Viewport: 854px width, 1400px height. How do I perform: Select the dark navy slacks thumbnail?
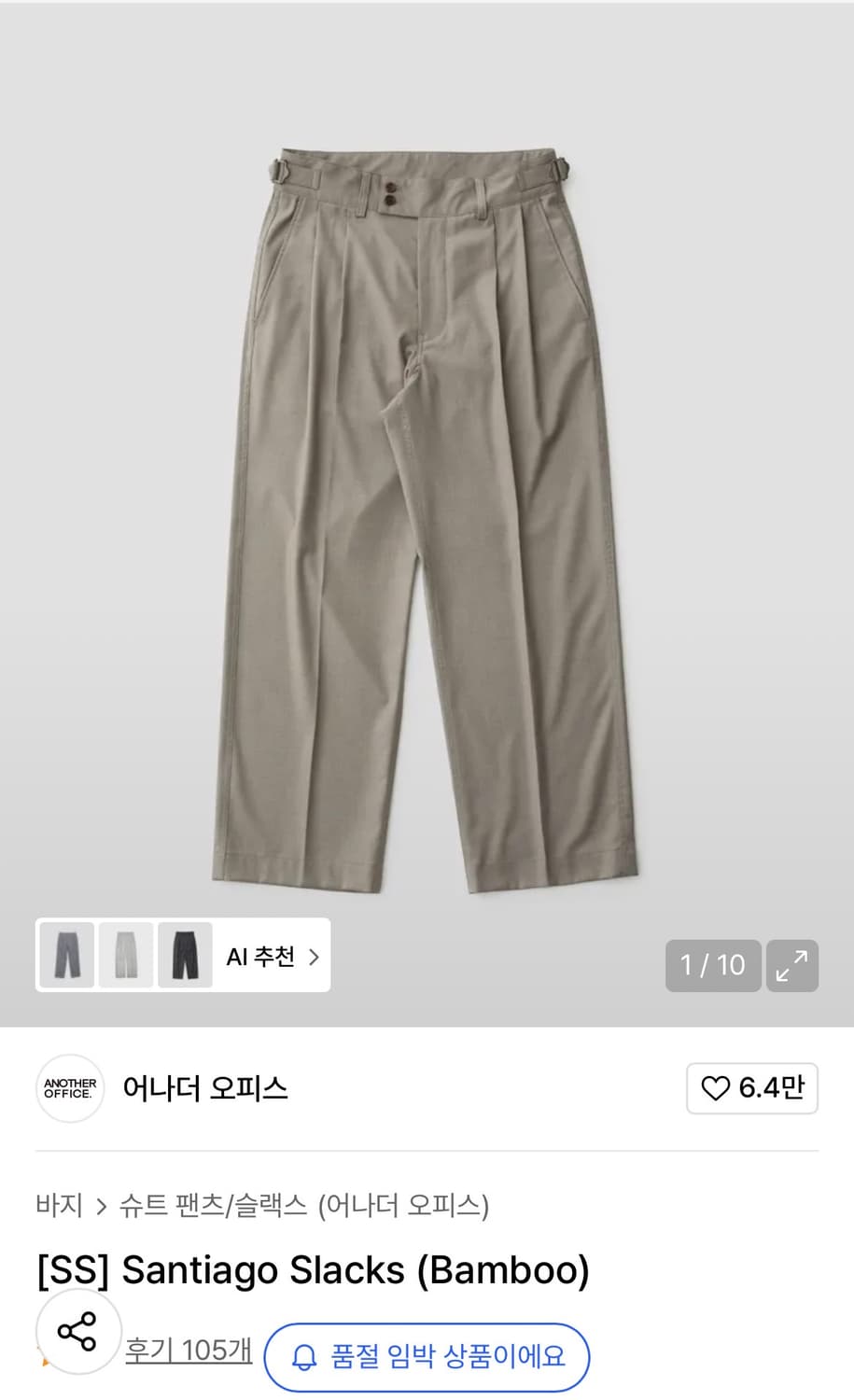pos(184,956)
